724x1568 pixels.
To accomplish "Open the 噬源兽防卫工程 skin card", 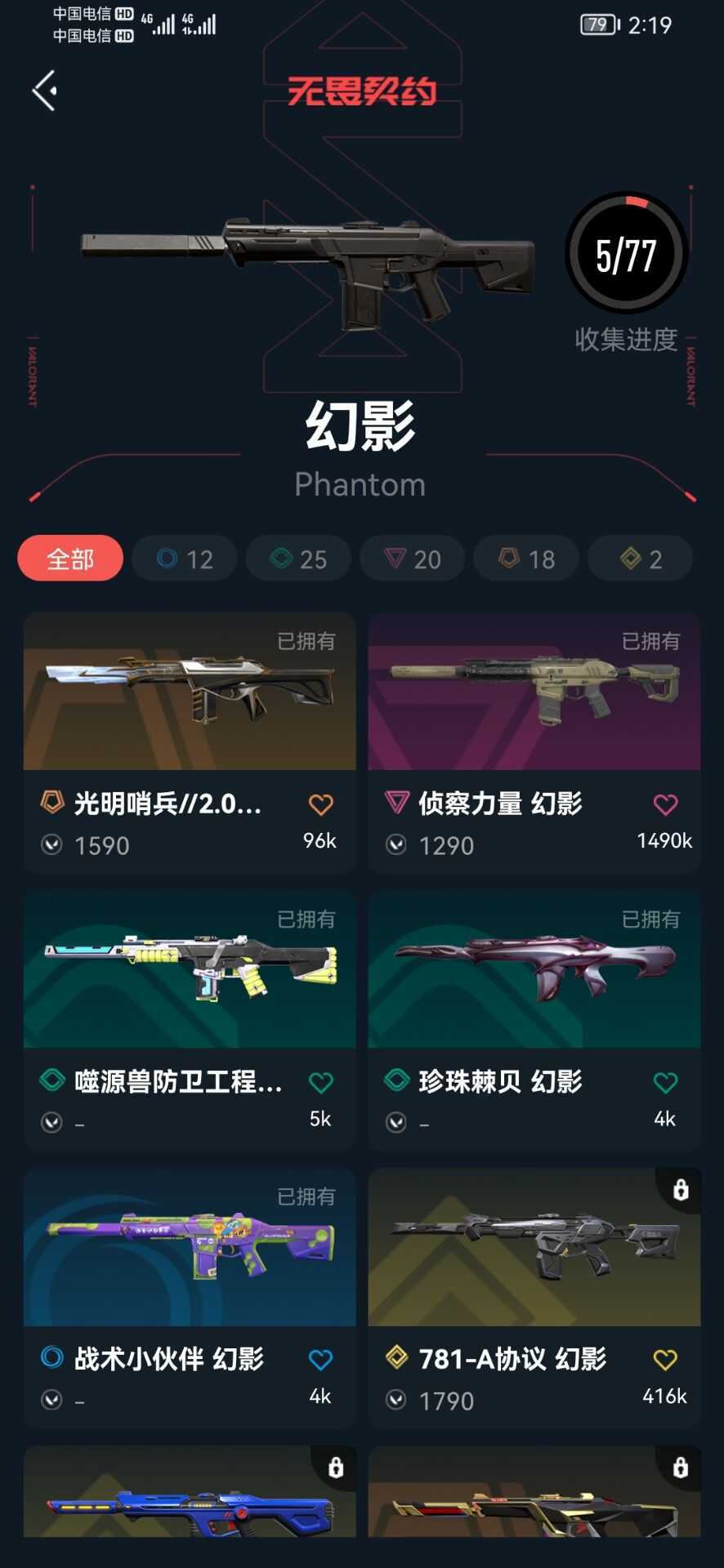I will (x=190, y=972).
